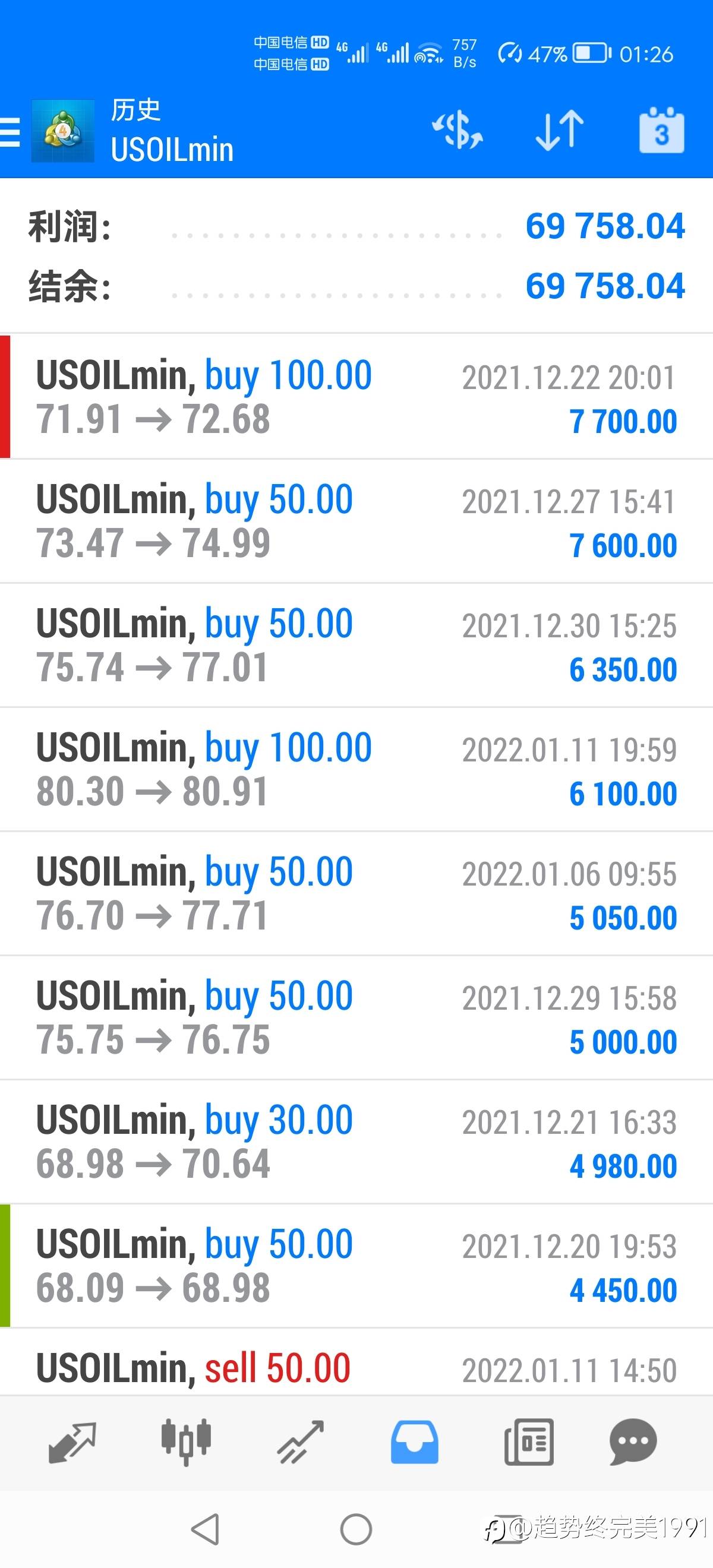This screenshot has height=1568, width=713.
Task: Open the trade with profit 5 050.00
Action: tap(356, 893)
